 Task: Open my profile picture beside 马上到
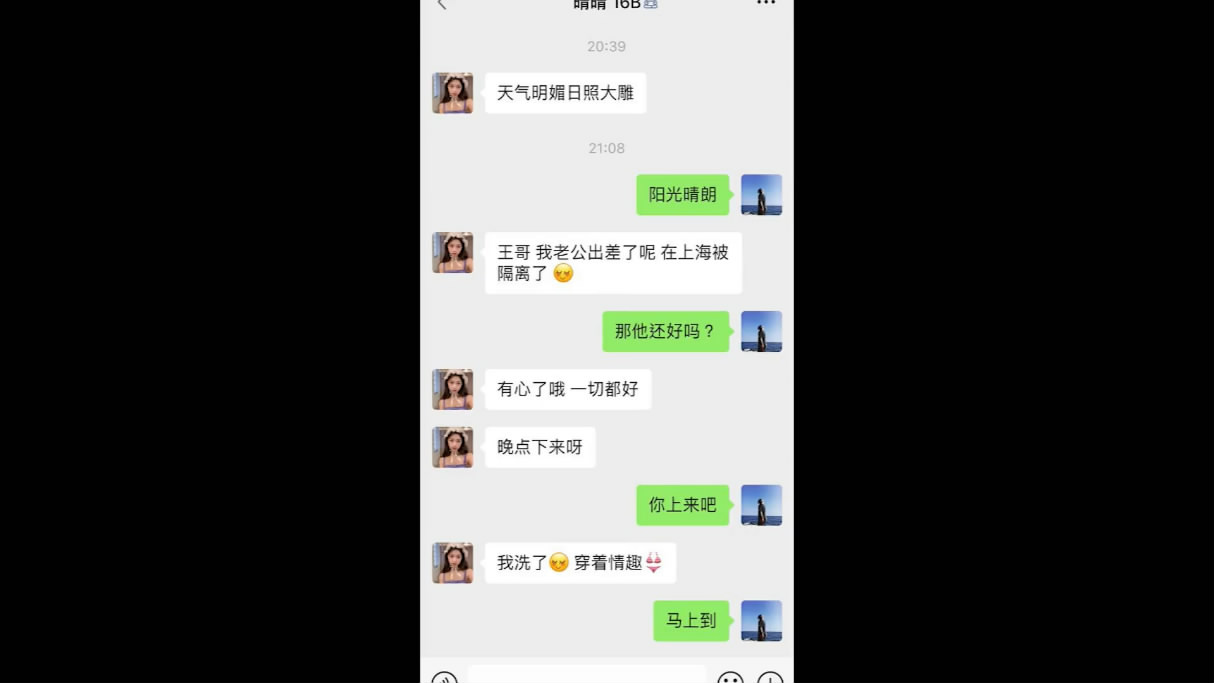point(761,621)
